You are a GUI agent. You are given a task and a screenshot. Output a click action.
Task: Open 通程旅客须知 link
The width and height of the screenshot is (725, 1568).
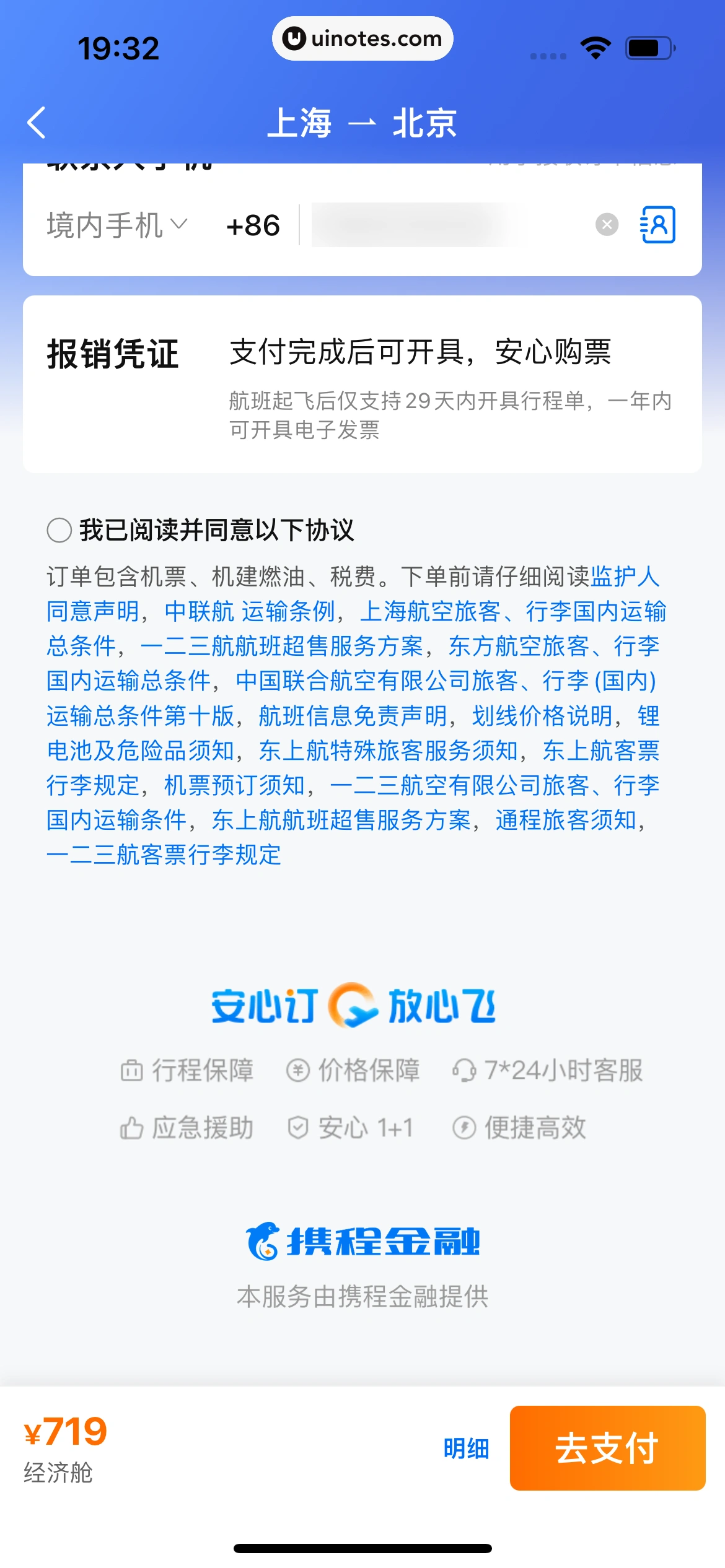click(x=566, y=821)
